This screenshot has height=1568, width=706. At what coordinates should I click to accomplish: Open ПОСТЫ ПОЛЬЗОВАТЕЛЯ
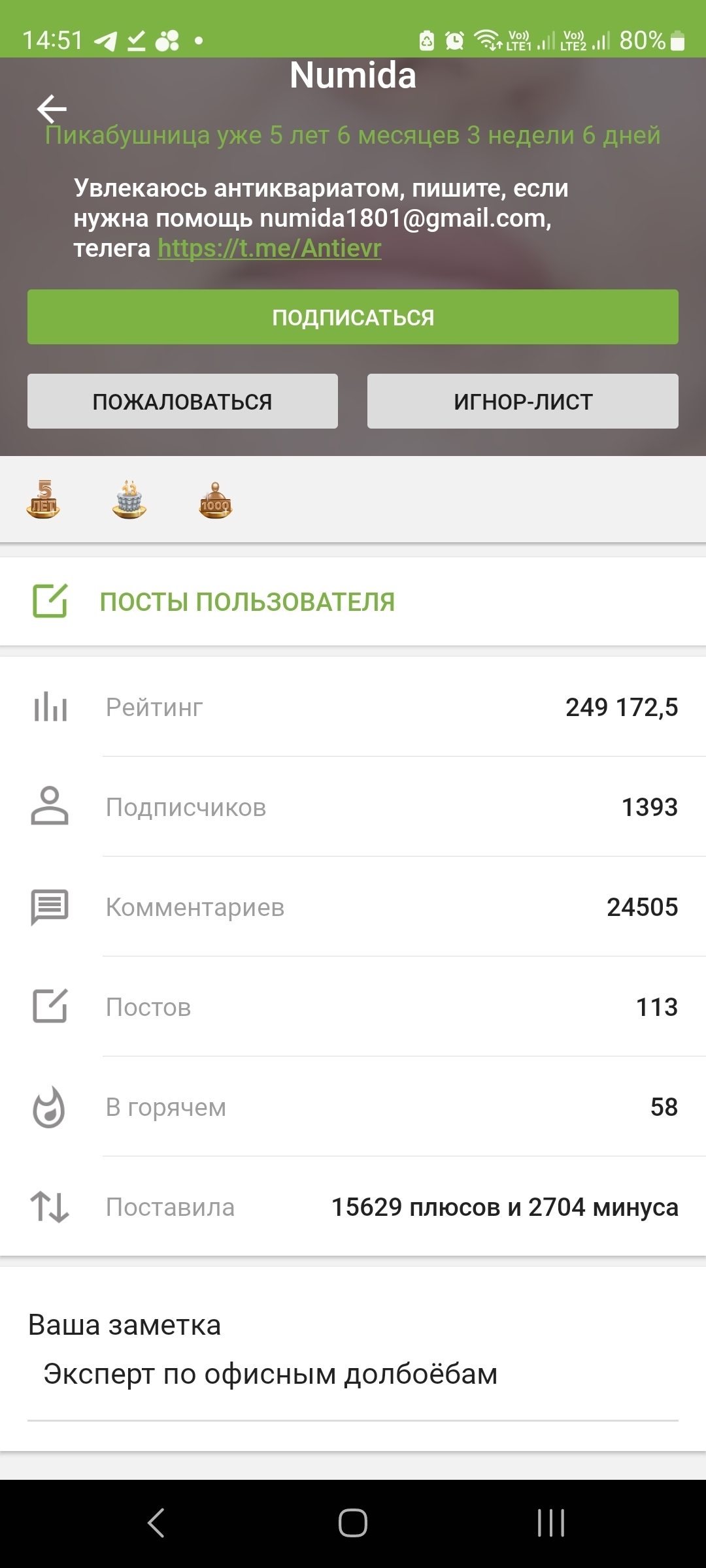tap(247, 602)
